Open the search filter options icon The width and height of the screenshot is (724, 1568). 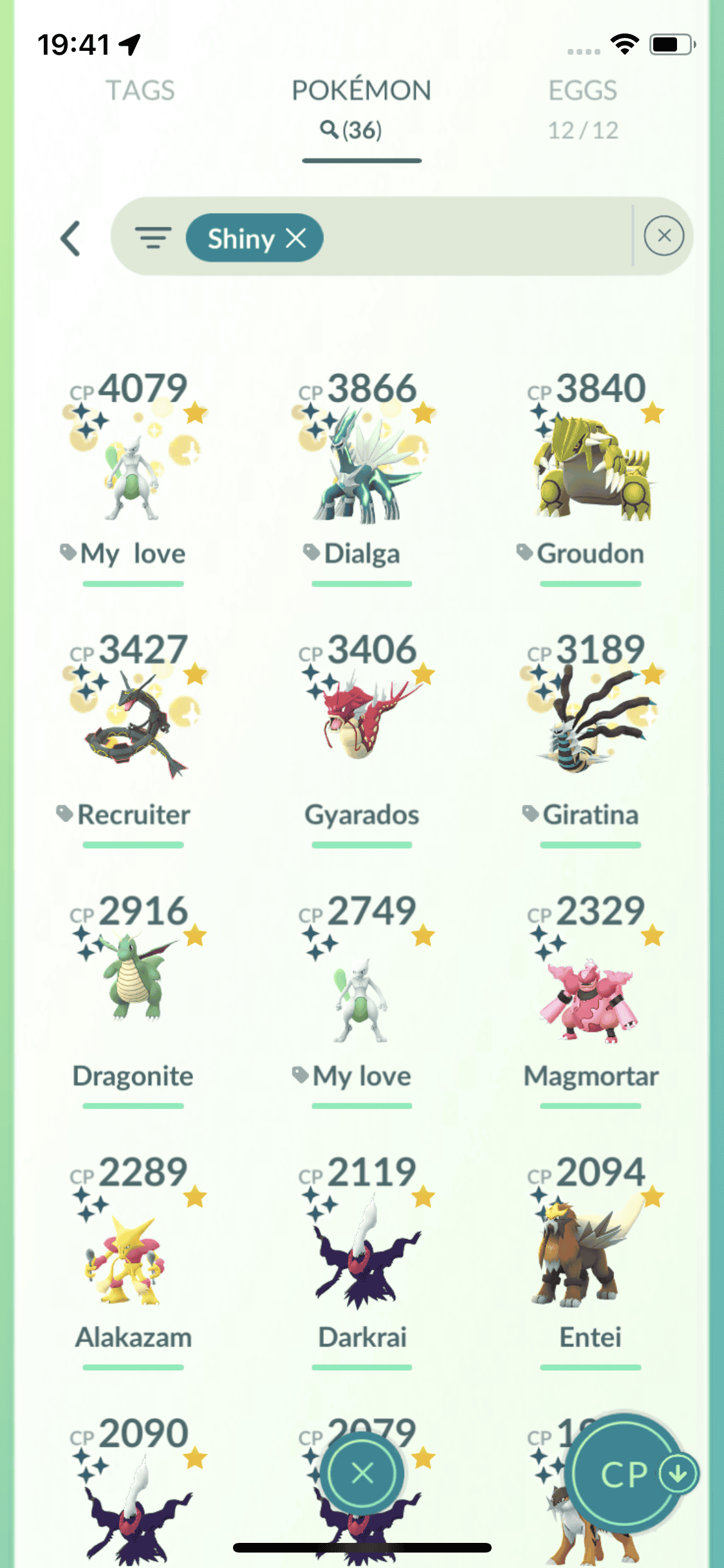click(153, 238)
